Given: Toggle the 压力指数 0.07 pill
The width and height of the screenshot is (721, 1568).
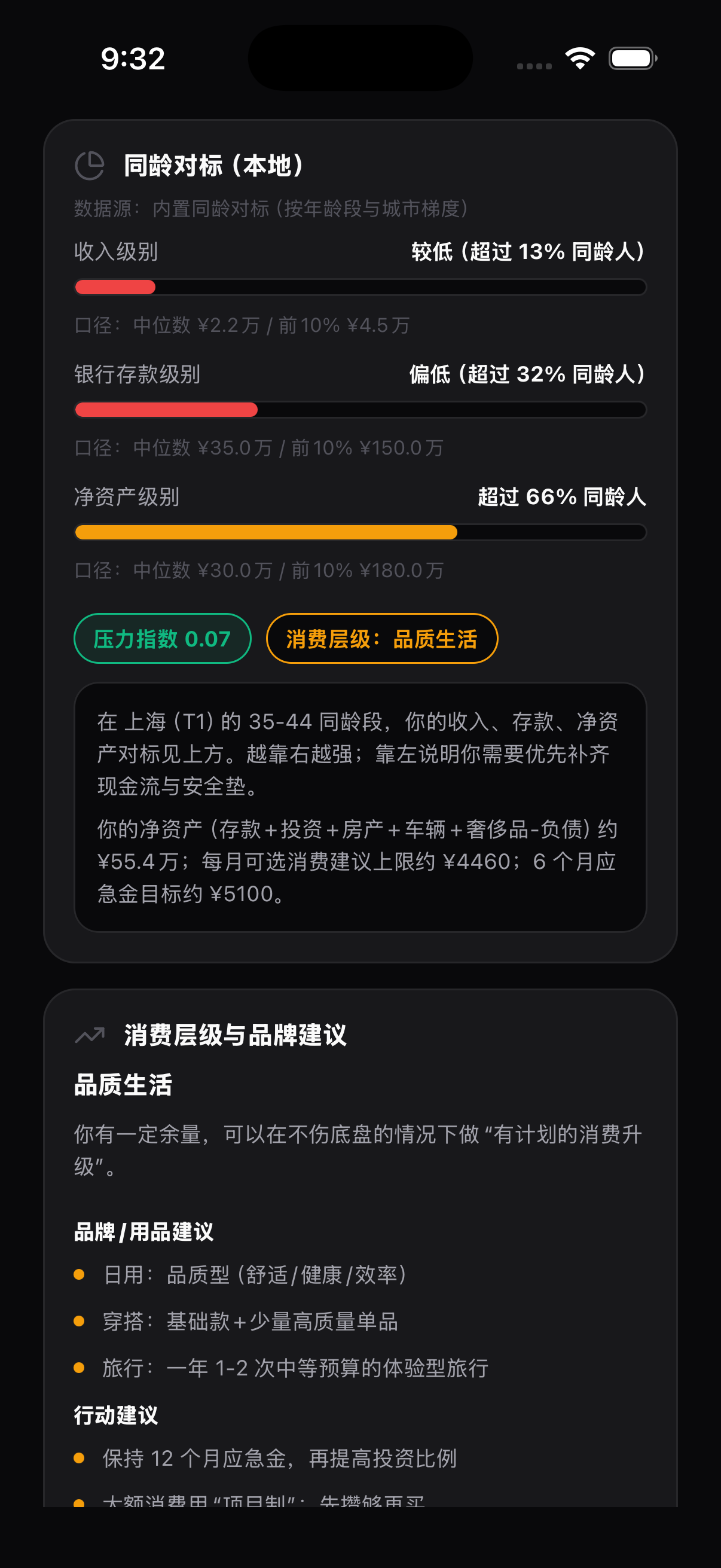Looking at the screenshot, I should (162, 639).
